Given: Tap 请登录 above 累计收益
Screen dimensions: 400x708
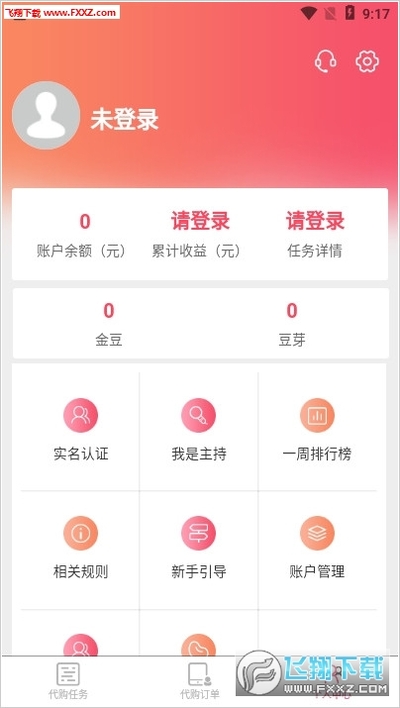Looking at the screenshot, I should [200, 221].
